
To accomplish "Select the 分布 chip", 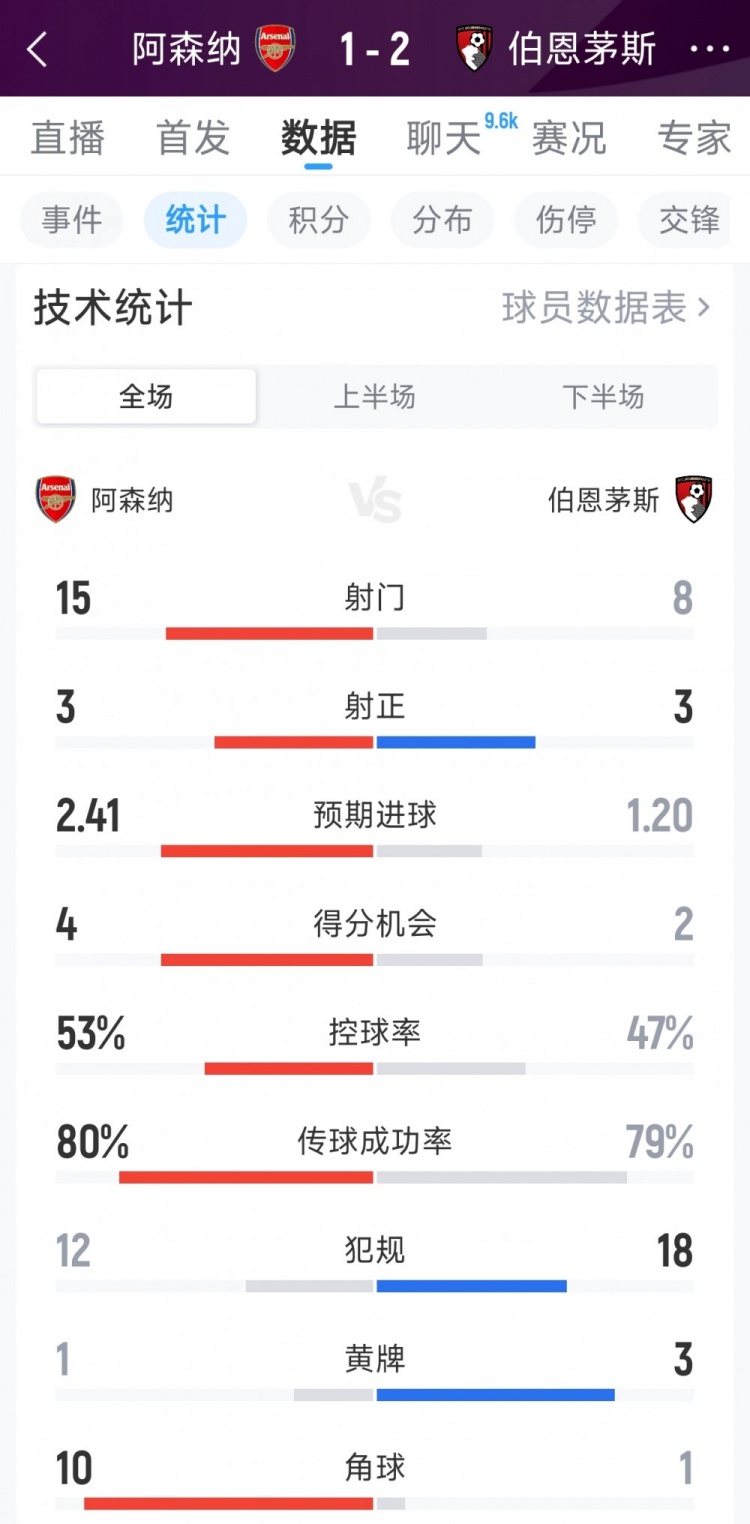I will tap(442, 220).
